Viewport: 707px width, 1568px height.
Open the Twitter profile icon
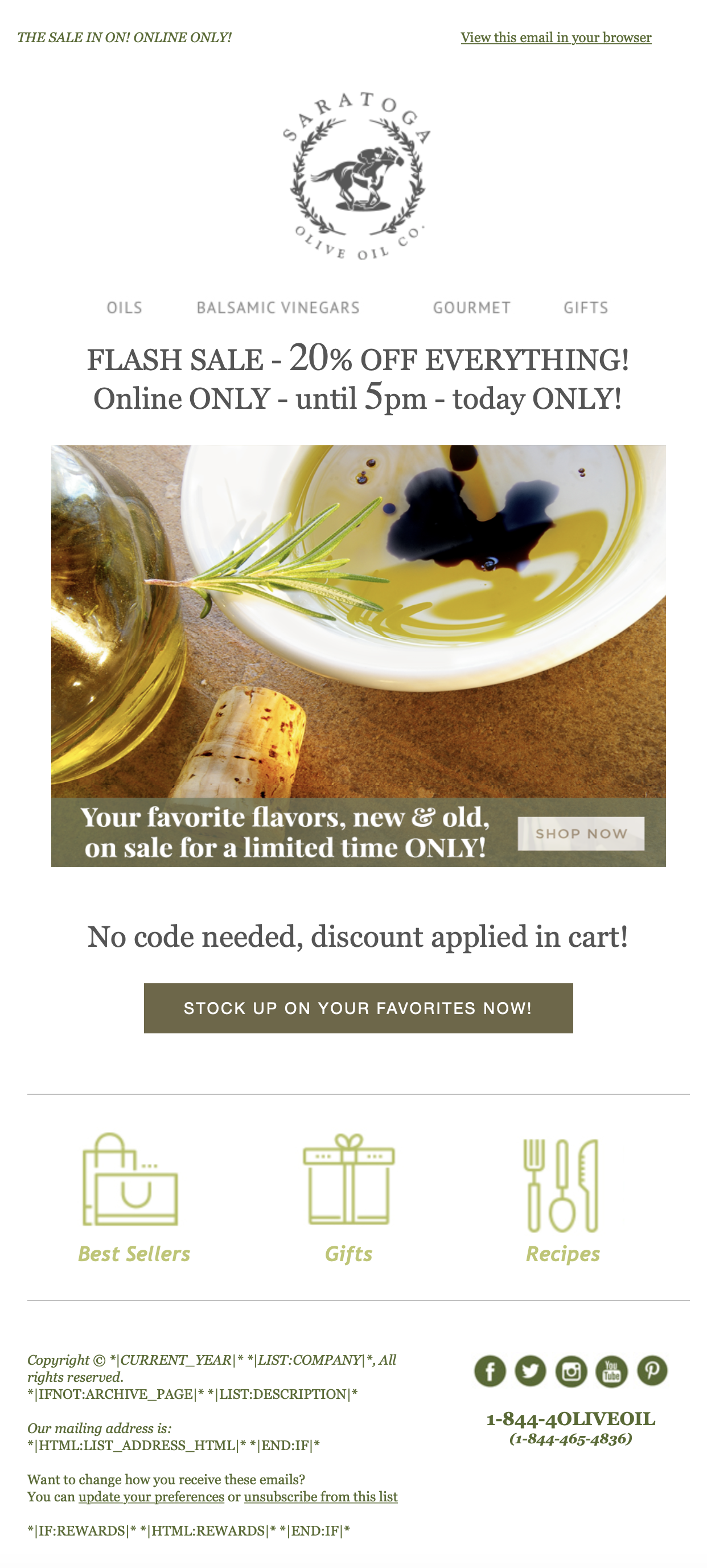point(530,1372)
